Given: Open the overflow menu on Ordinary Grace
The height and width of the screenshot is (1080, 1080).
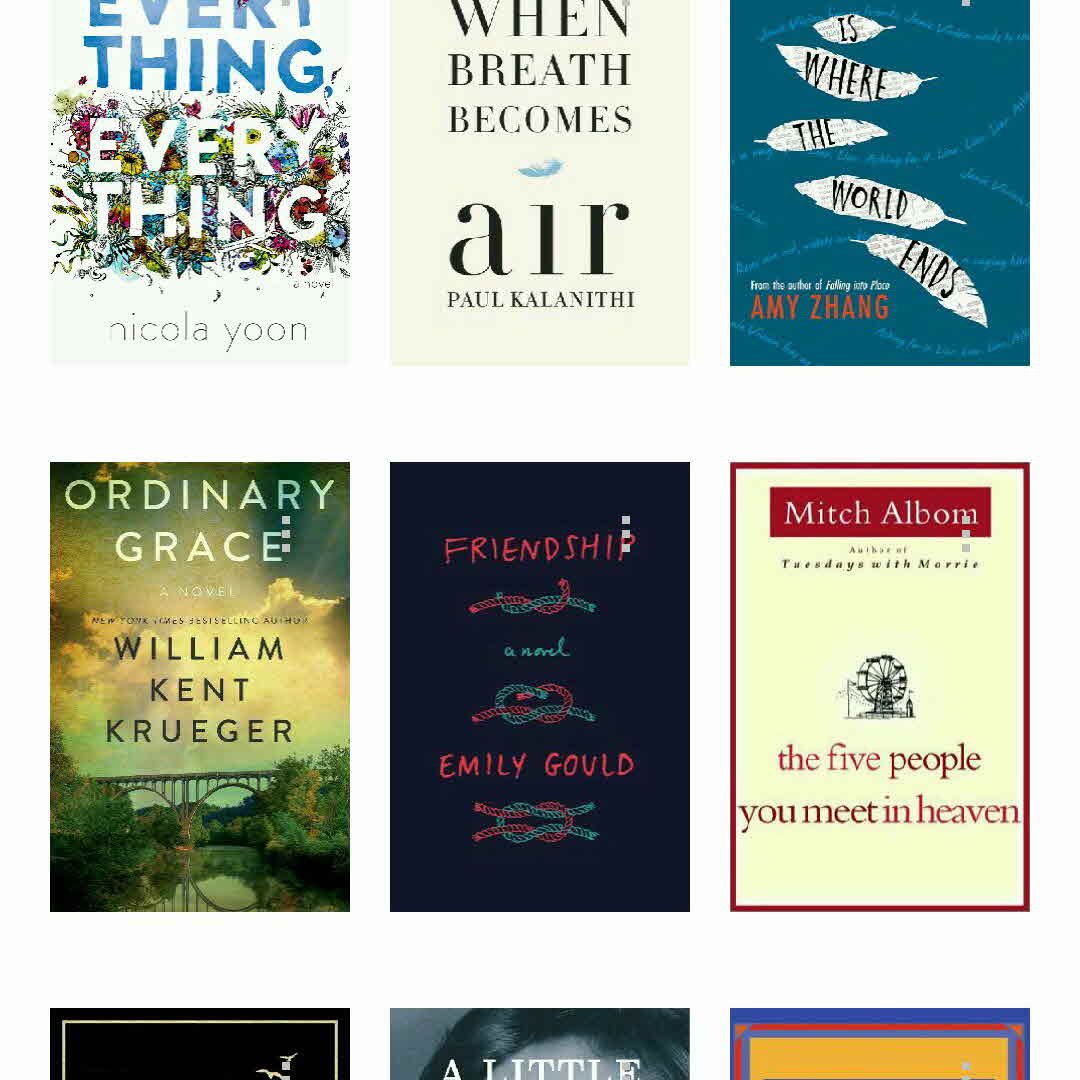Looking at the screenshot, I should [x=286, y=534].
